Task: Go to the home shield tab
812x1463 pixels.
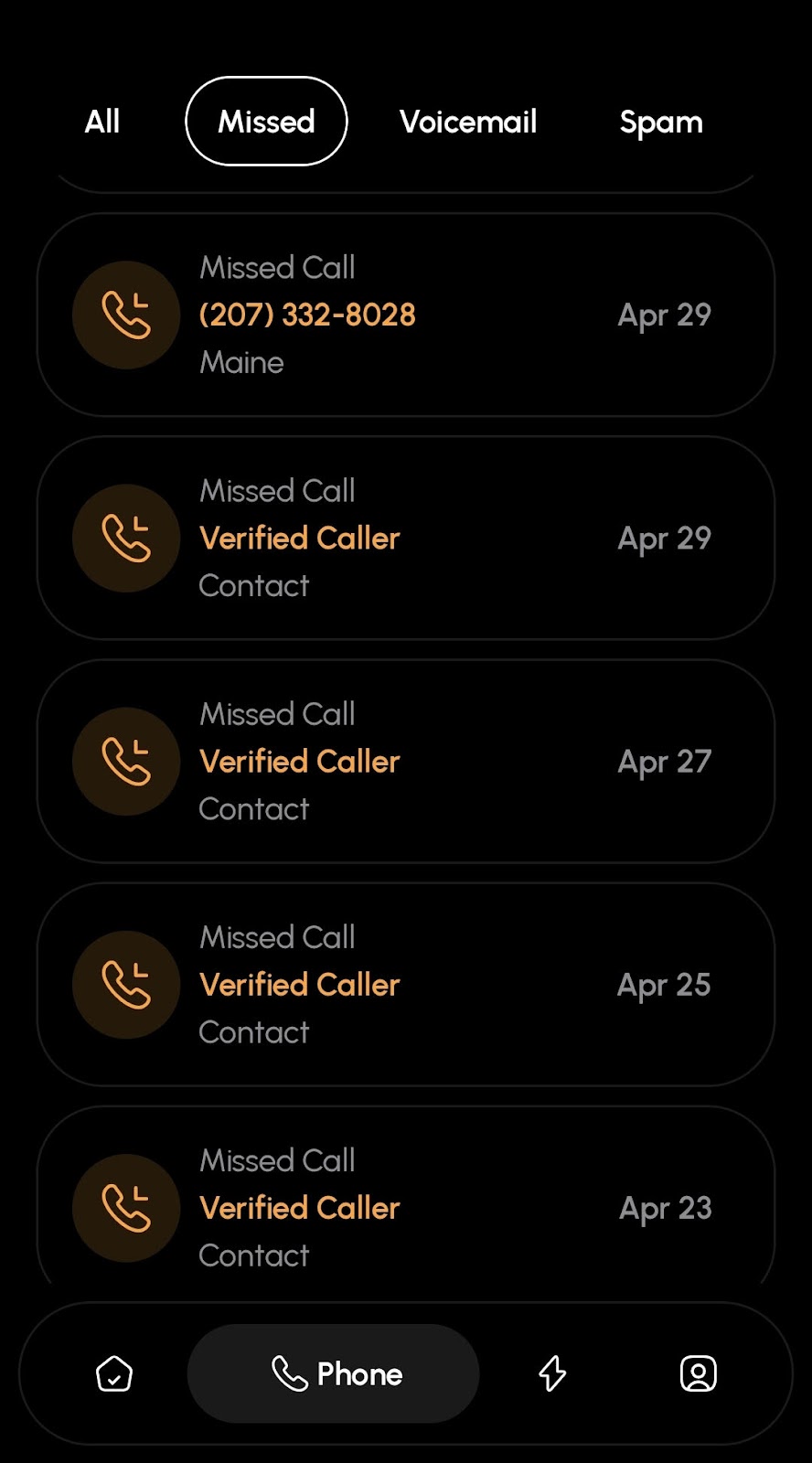Action: [x=114, y=1373]
